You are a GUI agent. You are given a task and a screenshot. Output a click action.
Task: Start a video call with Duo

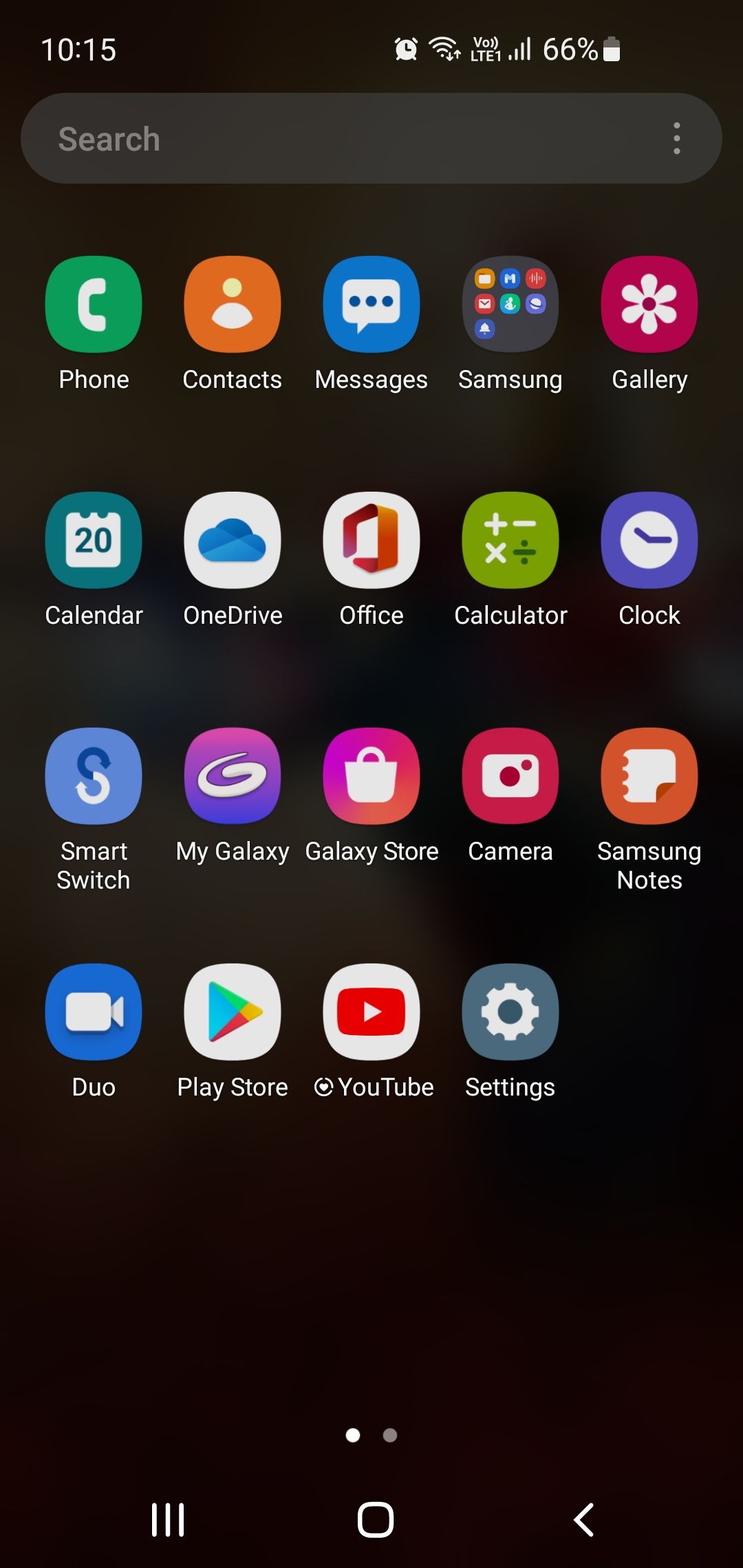tap(94, 1011)
